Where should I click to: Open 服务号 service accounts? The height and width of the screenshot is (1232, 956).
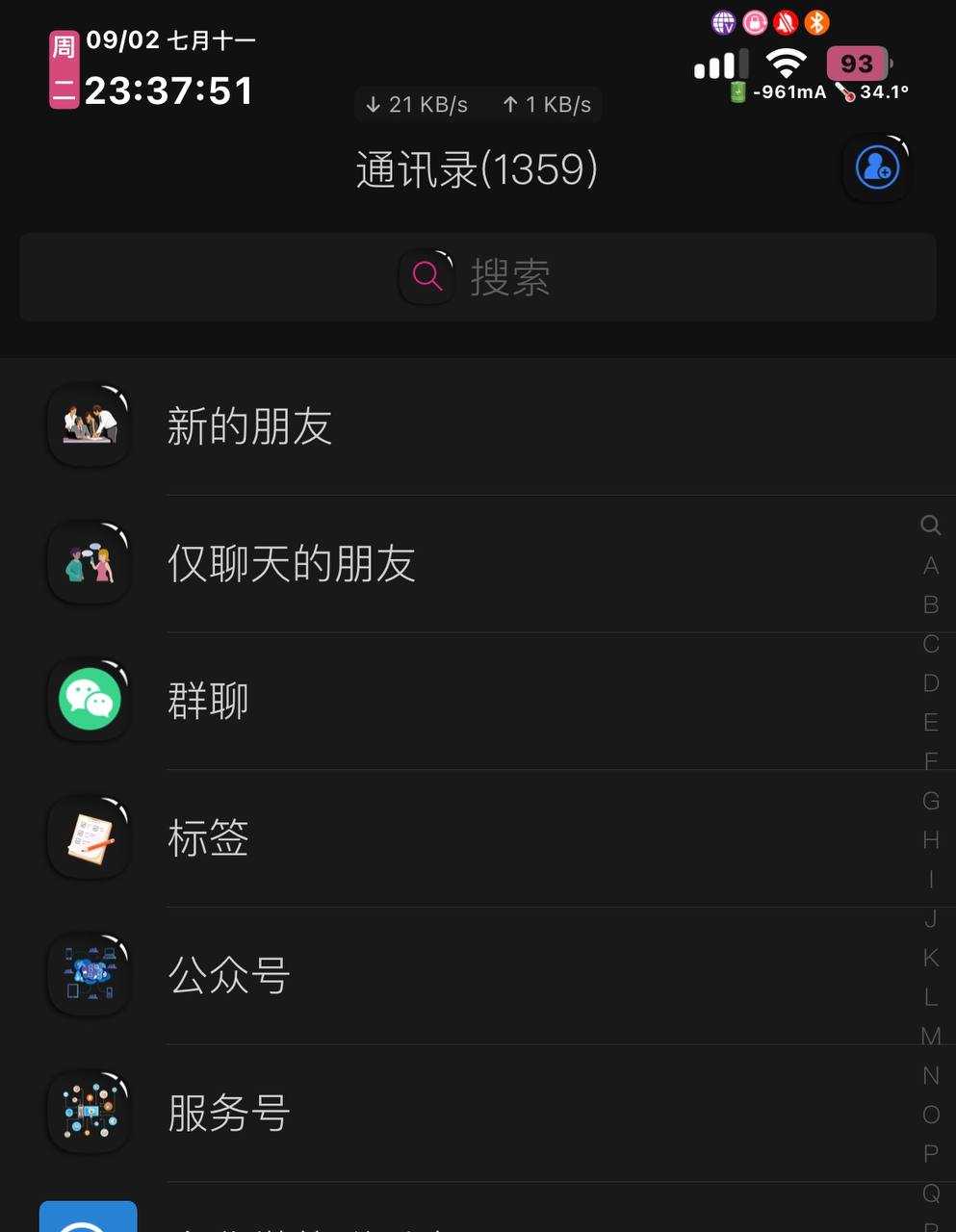pyautogui.click(x=229, y=1113)
